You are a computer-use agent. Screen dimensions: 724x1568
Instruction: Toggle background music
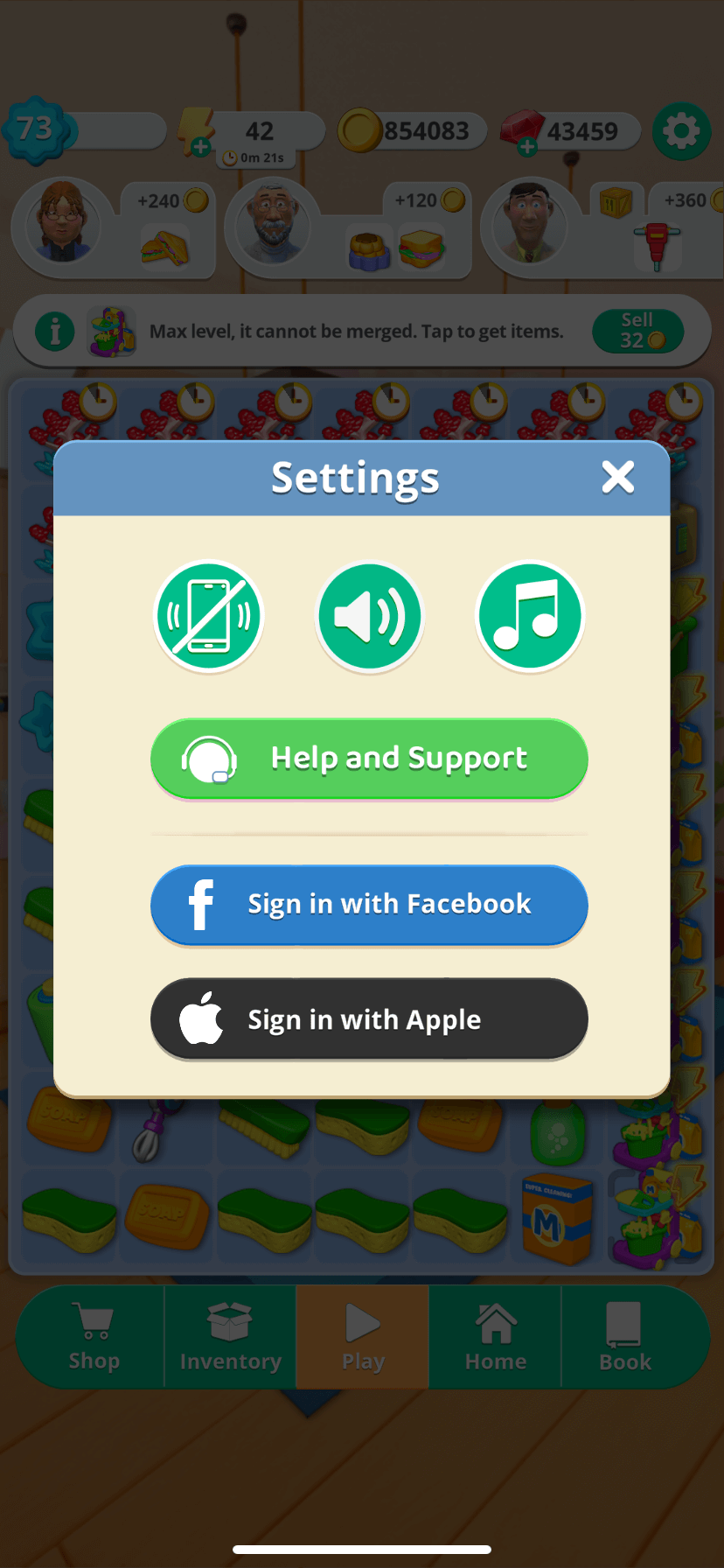tap(530, 616)
